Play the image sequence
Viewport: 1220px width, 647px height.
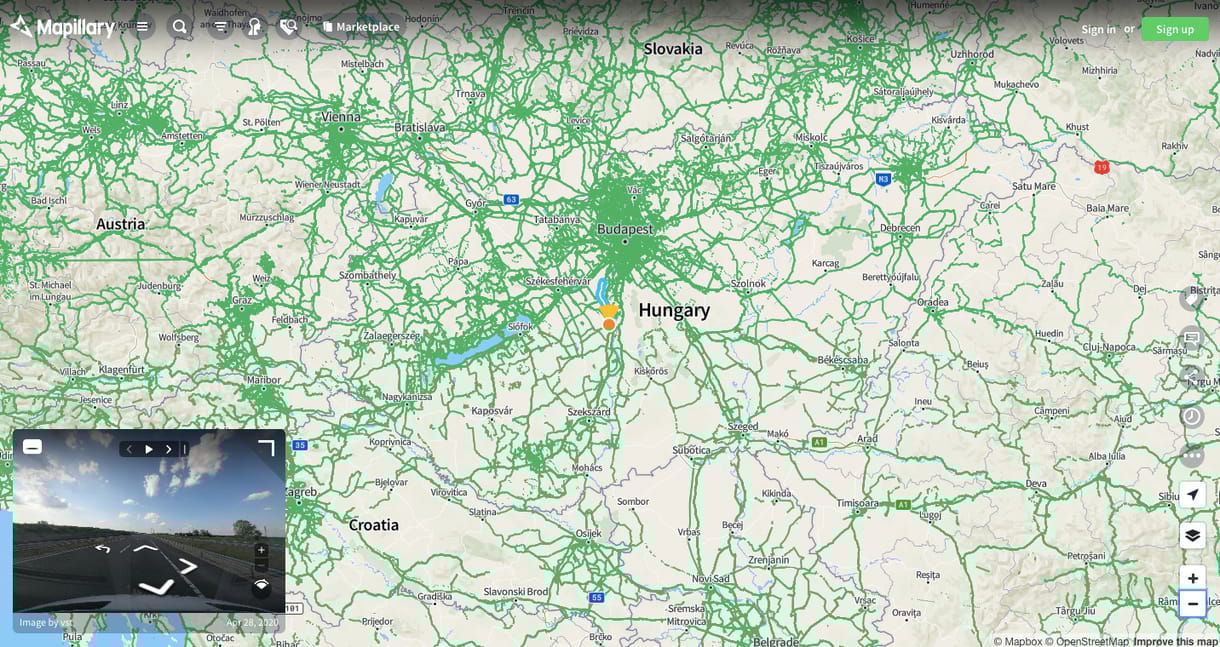[149, 449]
